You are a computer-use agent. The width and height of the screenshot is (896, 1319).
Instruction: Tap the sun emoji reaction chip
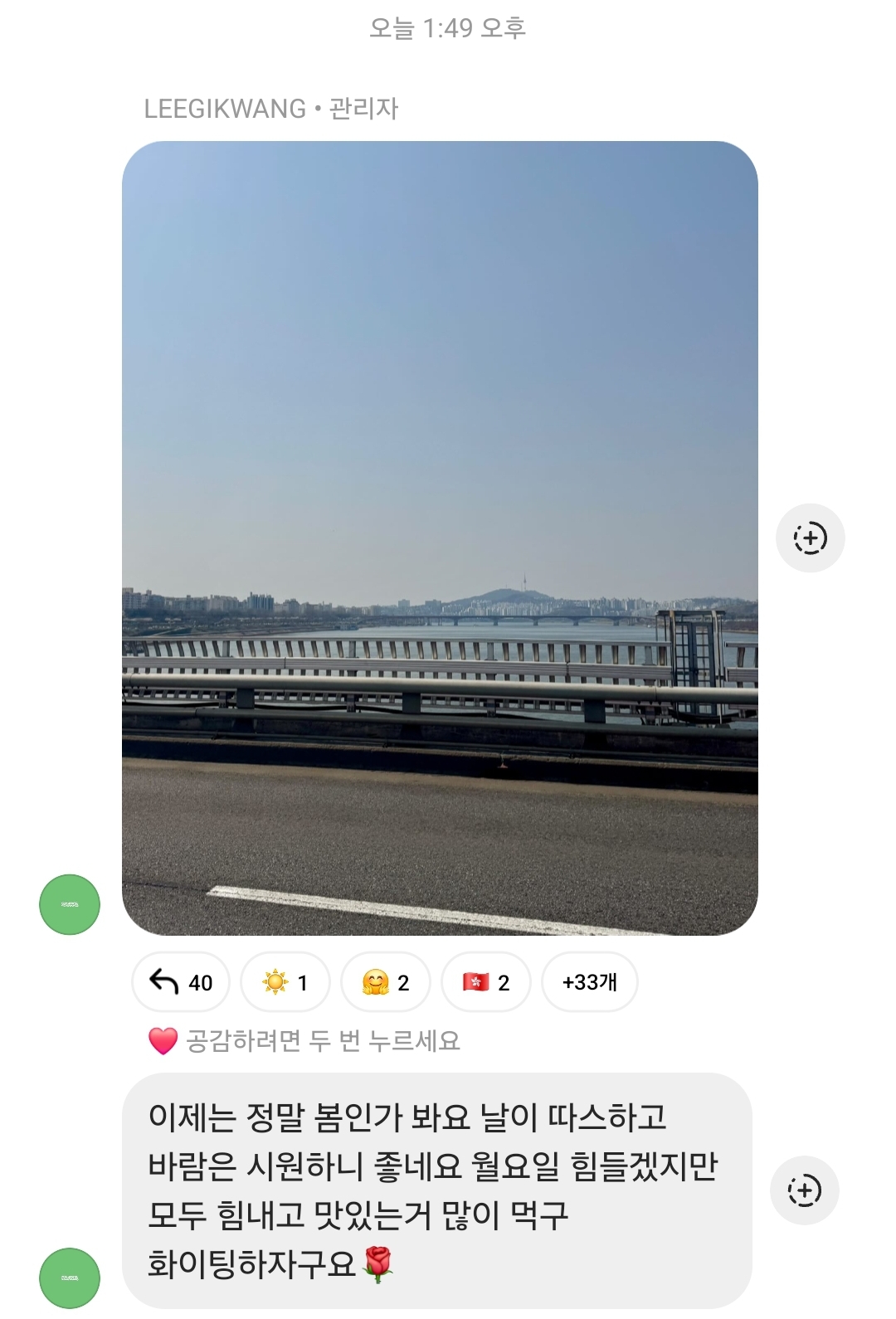285,982
